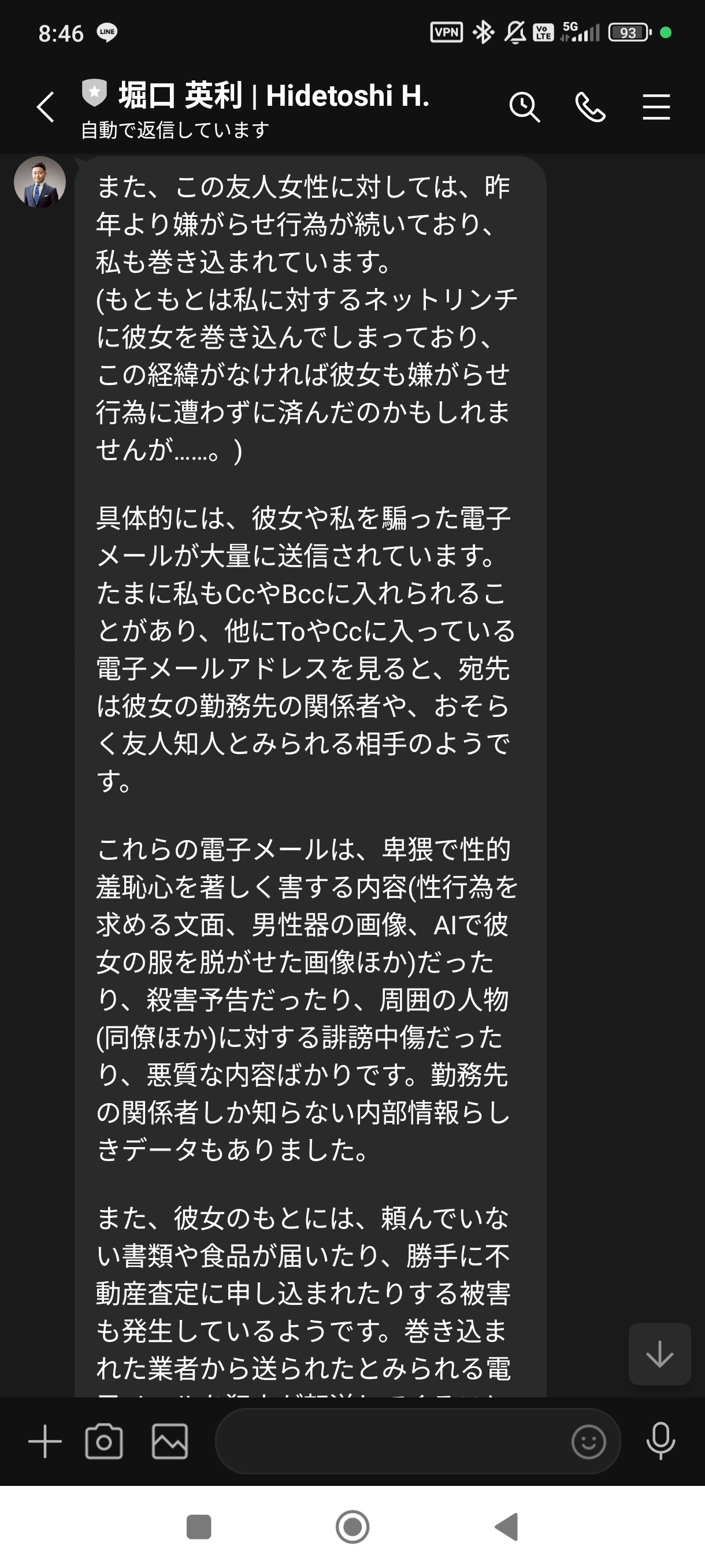The image size is (705, 1568).
Task: Start a voice call with Hidetoshi H.
Action: [590, 107]
